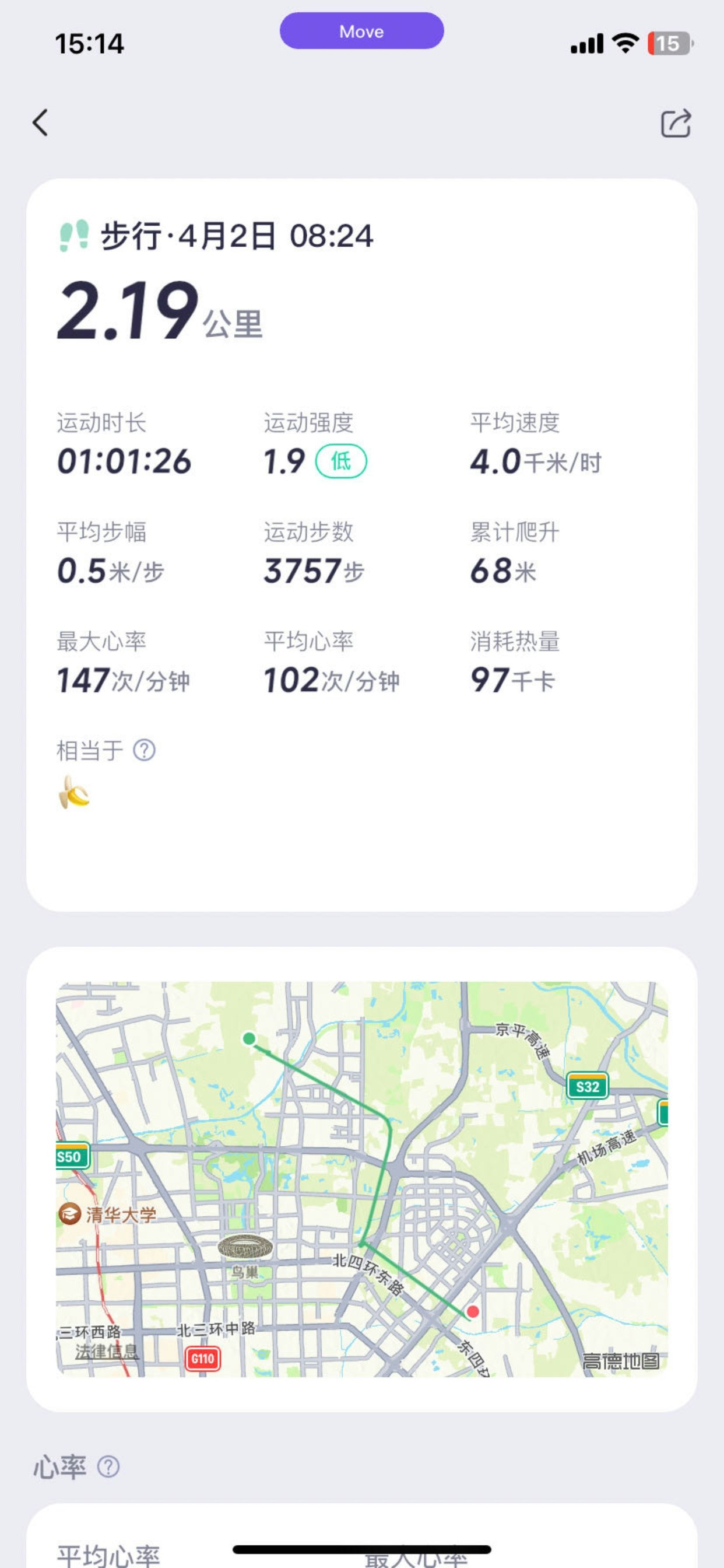Screen dimensions: 724x1568
Task: Open the 法律信息 link on the map
Action: click(107, 1352)
